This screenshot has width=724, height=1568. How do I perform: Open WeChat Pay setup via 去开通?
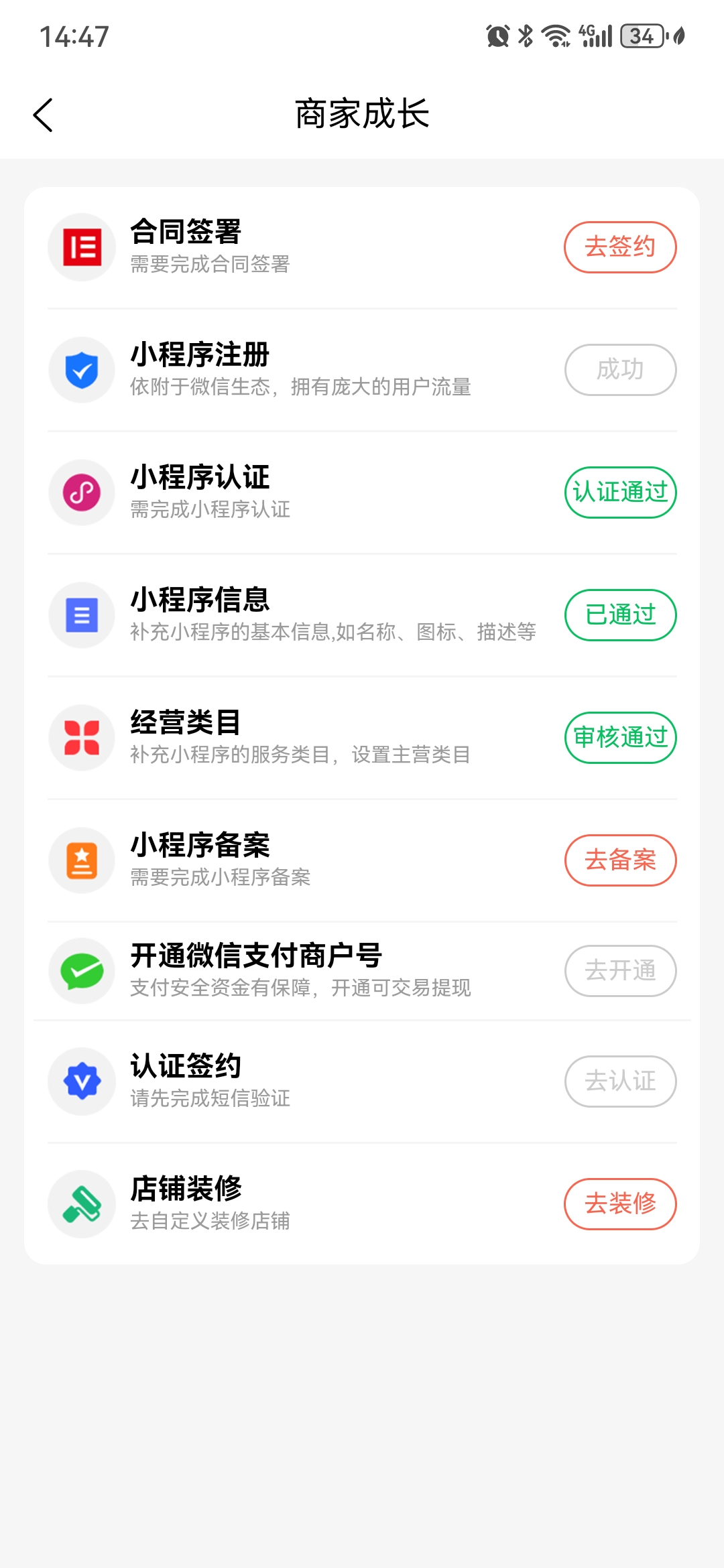tap(619, 970)
